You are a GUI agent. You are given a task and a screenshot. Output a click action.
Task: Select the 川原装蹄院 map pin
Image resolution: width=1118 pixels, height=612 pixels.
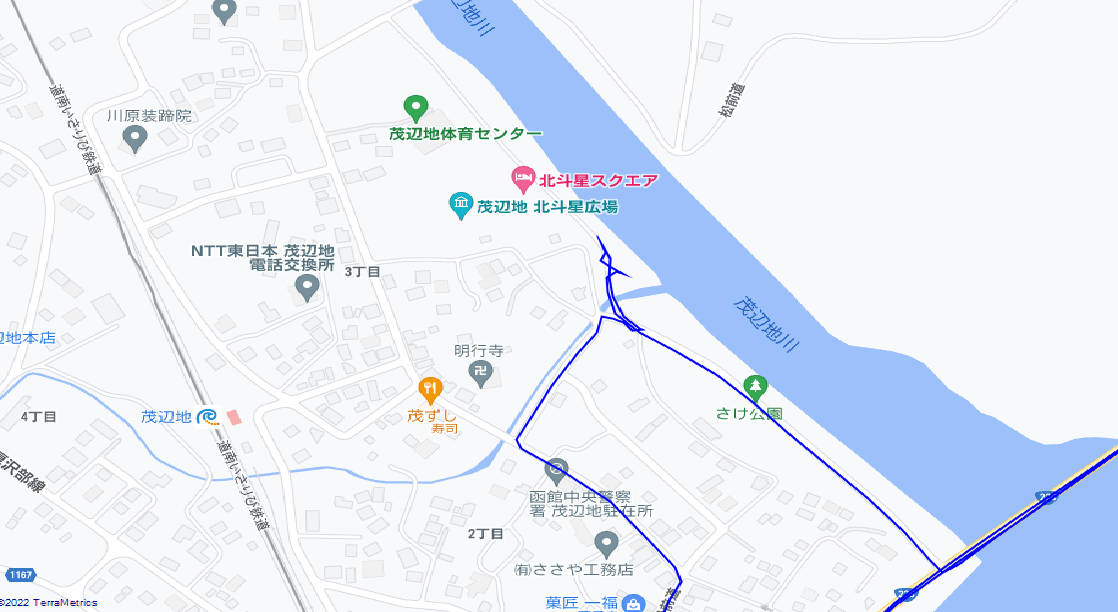click(x=135, y=138)
